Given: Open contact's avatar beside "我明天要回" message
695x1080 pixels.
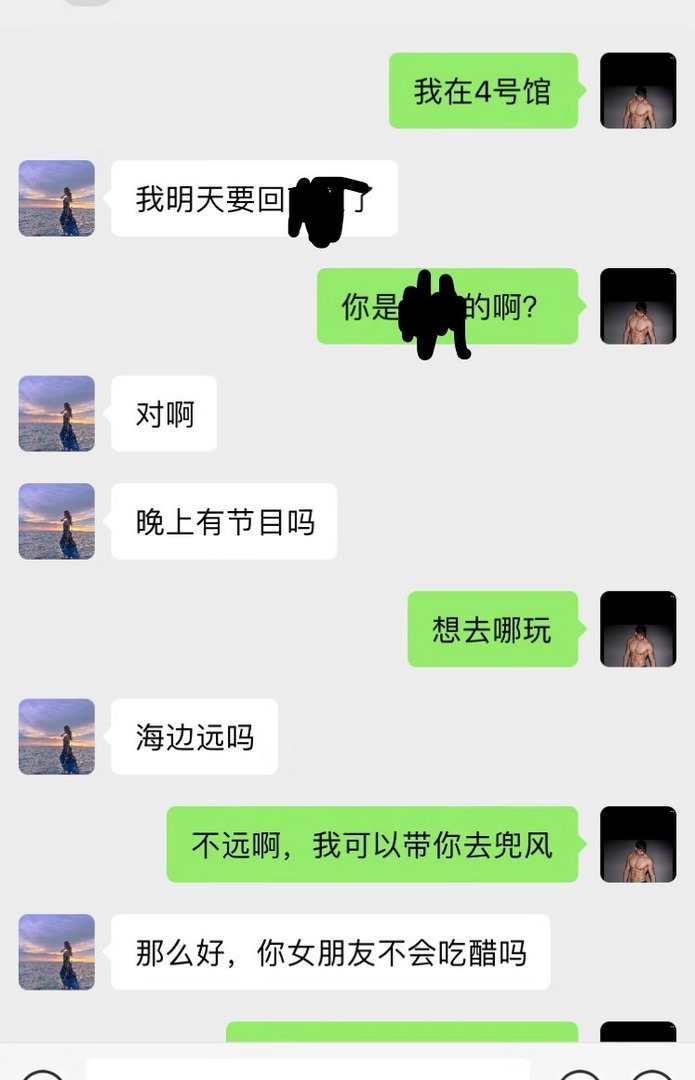Looking at the screenshot, I should (x=57, y=198).
